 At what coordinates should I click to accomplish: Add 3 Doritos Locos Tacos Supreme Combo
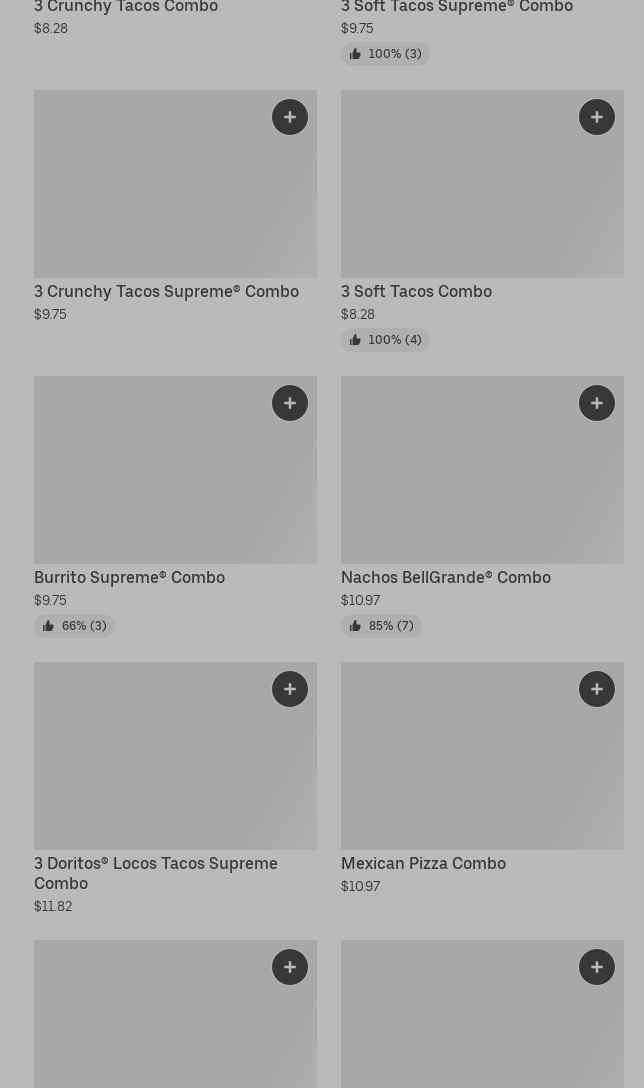tap(290, 689)
